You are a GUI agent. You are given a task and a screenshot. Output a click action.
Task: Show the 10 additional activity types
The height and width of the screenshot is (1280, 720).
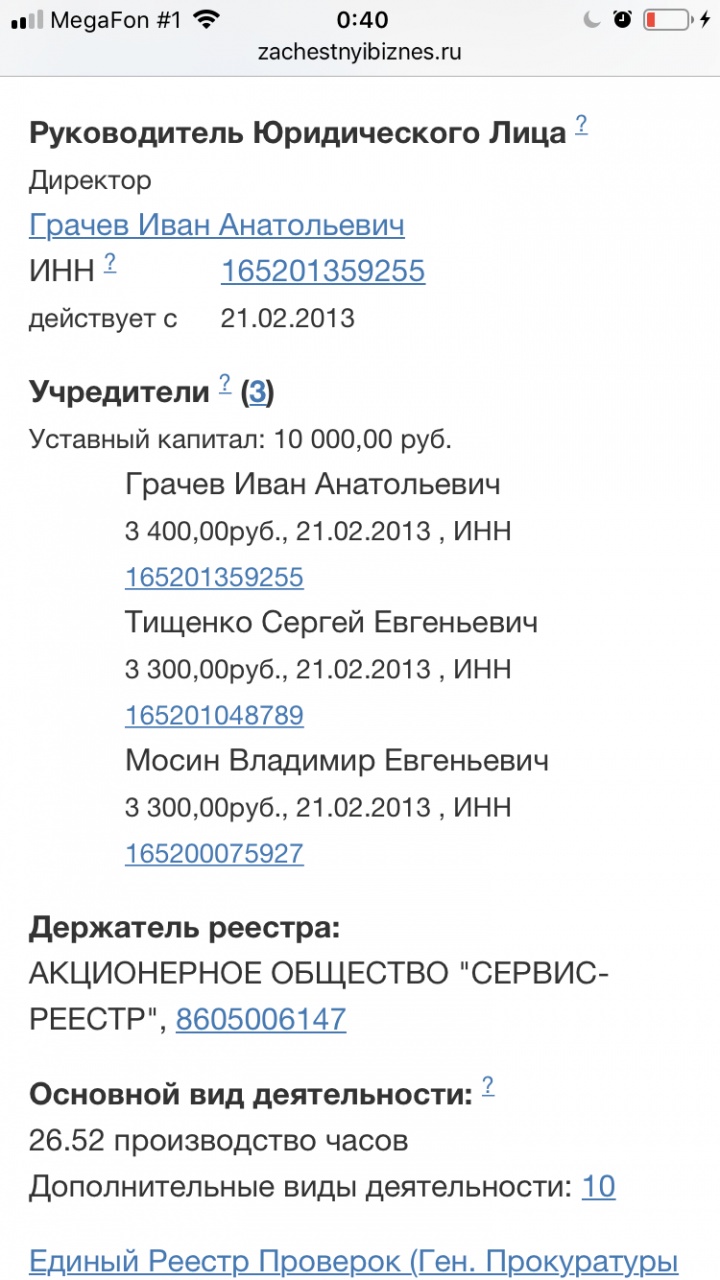tap(598, 1187)
